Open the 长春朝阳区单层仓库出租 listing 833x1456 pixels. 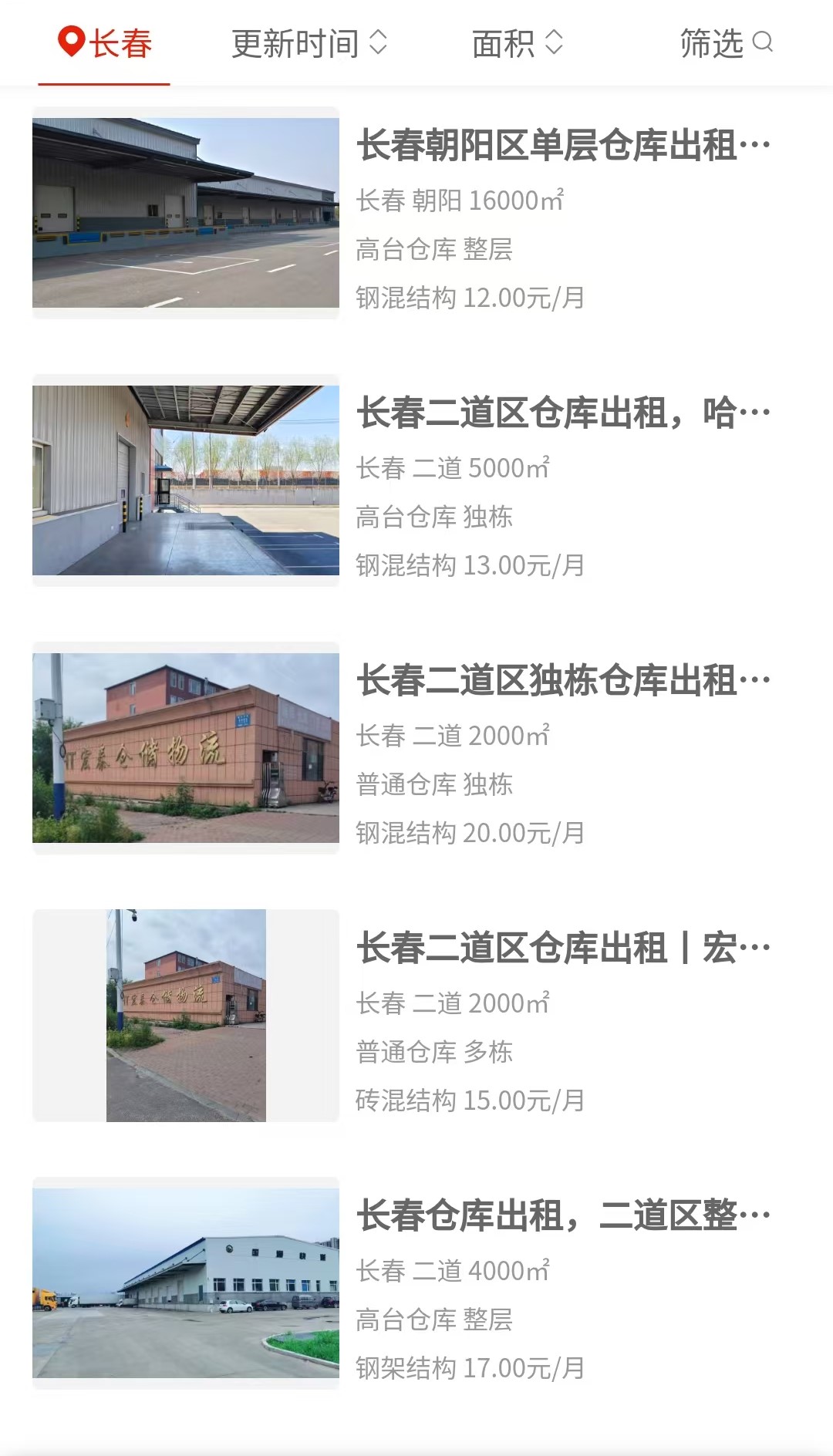(416, 214)
